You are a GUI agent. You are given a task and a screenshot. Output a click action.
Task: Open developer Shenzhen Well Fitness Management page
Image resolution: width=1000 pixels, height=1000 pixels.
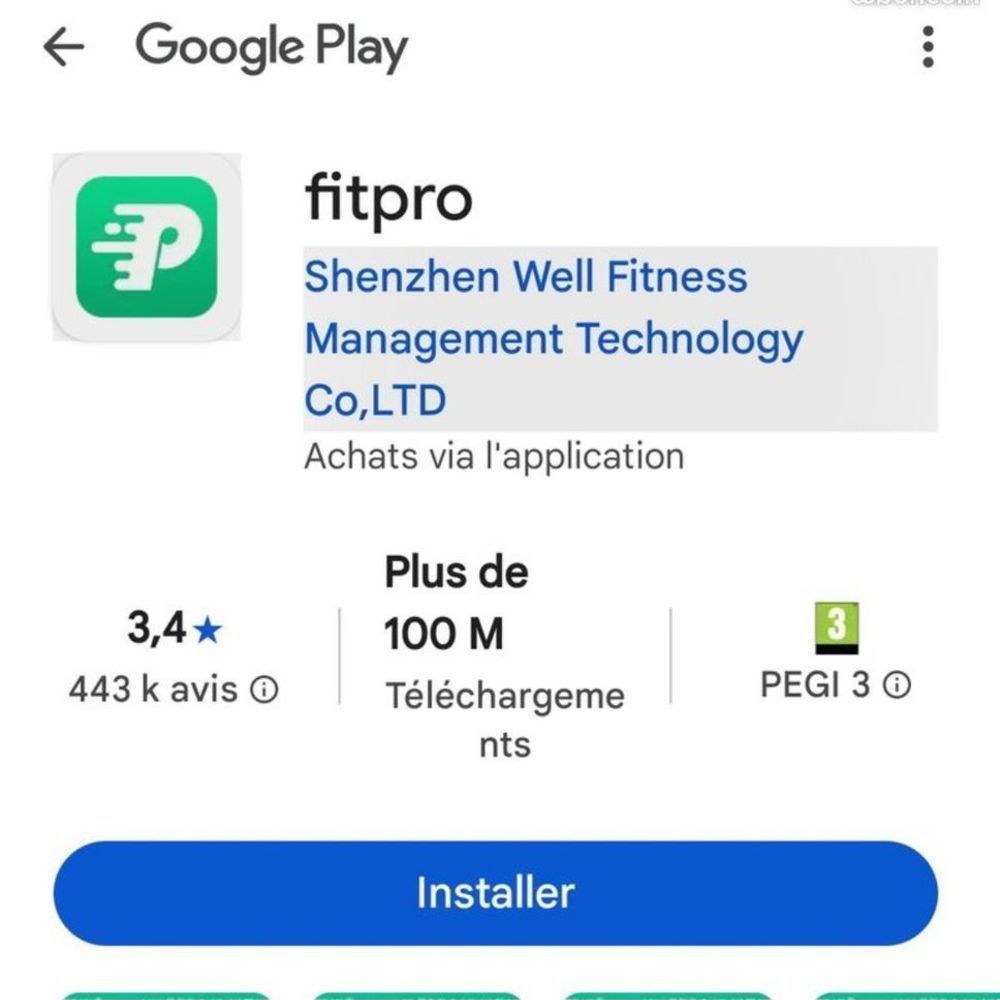pyautogui.click(x=555, y=338)
